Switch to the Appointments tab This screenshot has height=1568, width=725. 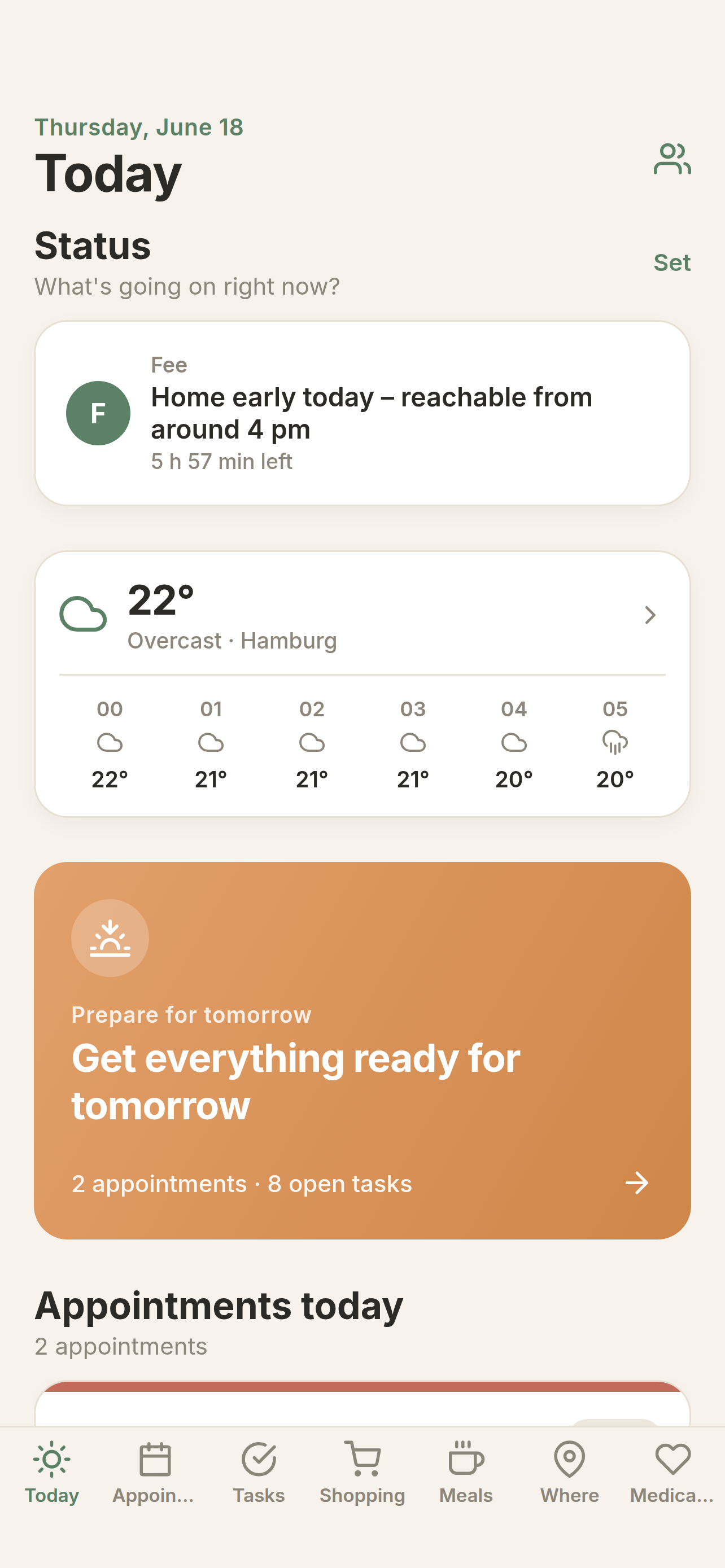[x=155, y=1472]
